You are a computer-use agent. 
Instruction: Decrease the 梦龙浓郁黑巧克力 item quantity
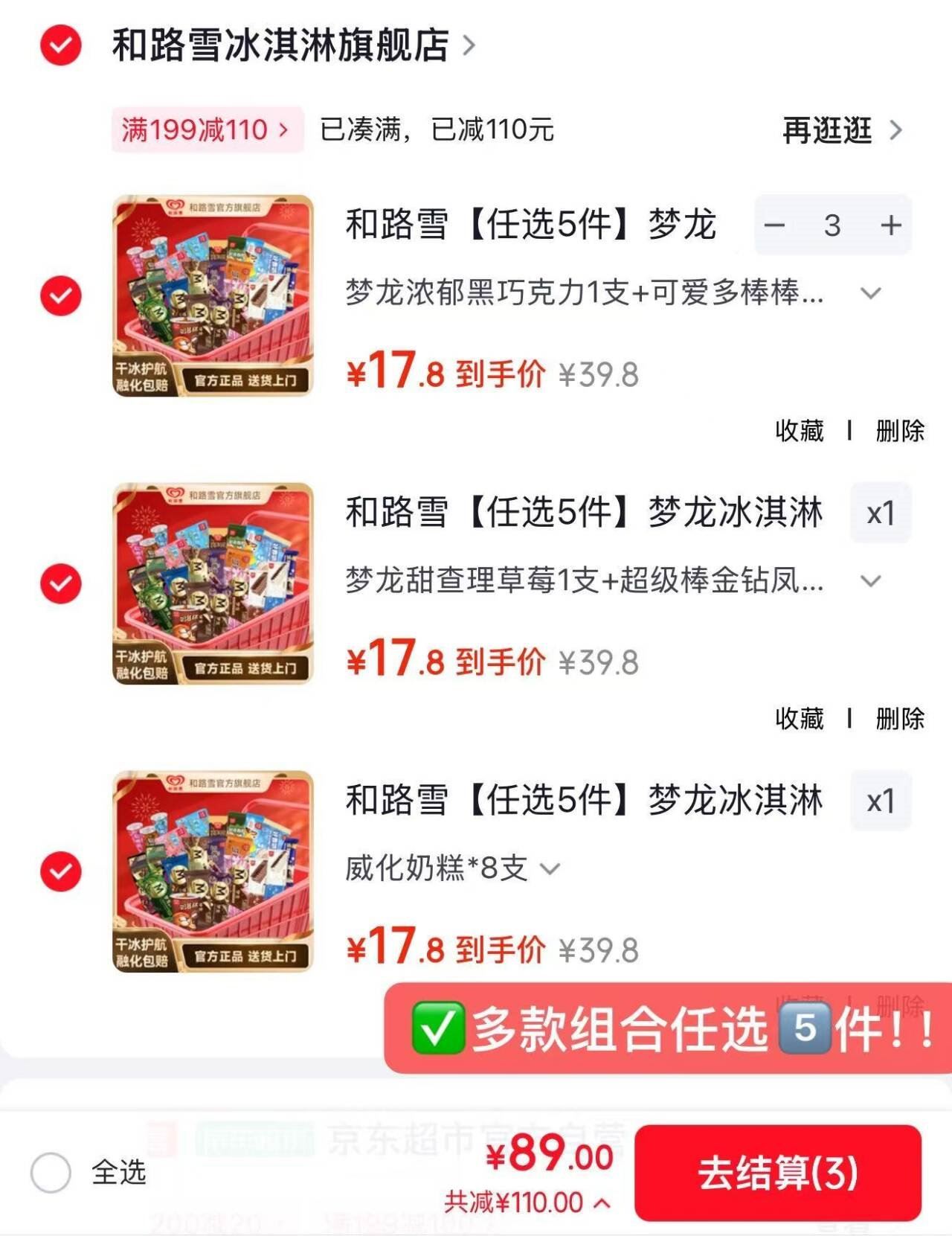pyautogui.click(x=775, y=225)
